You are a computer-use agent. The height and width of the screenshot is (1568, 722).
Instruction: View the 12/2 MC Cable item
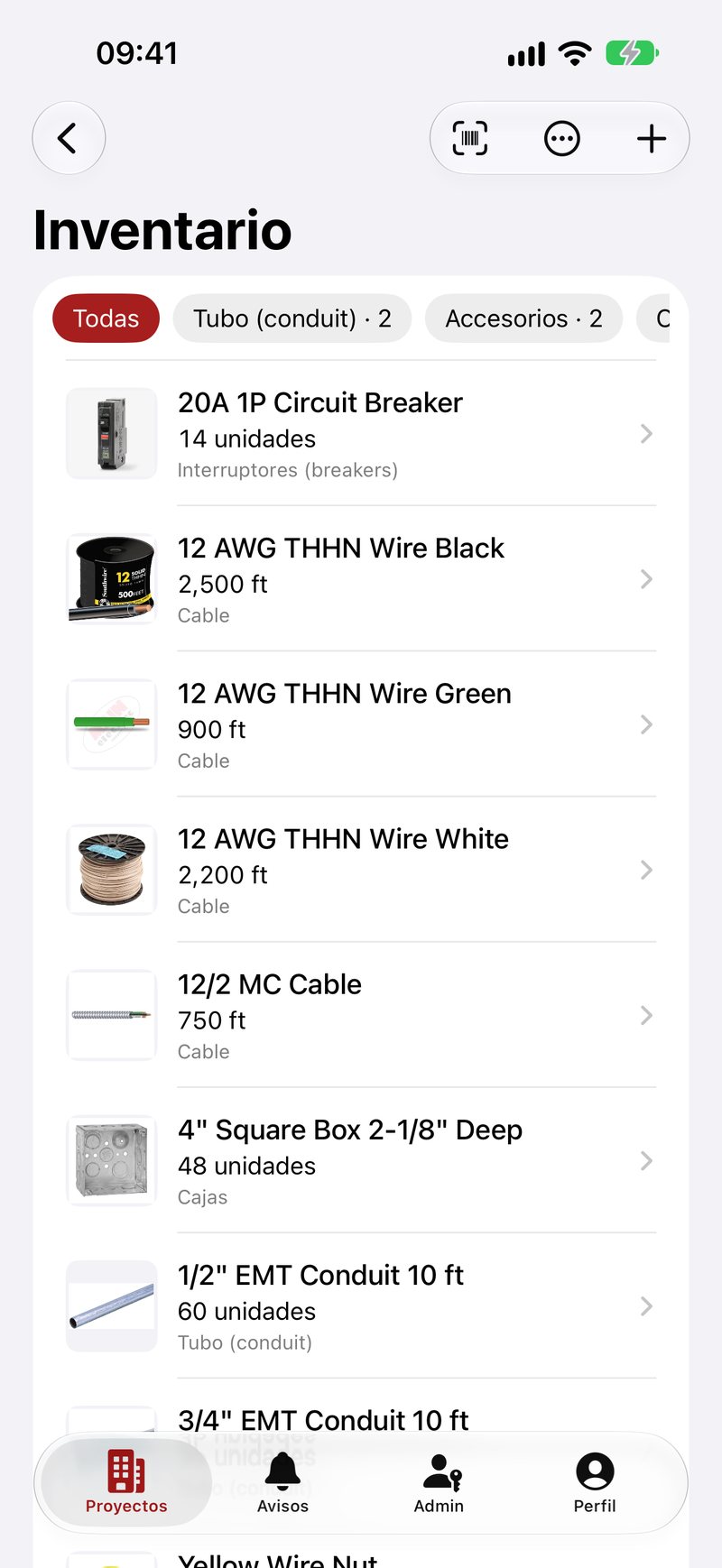tap(361, 1015)
